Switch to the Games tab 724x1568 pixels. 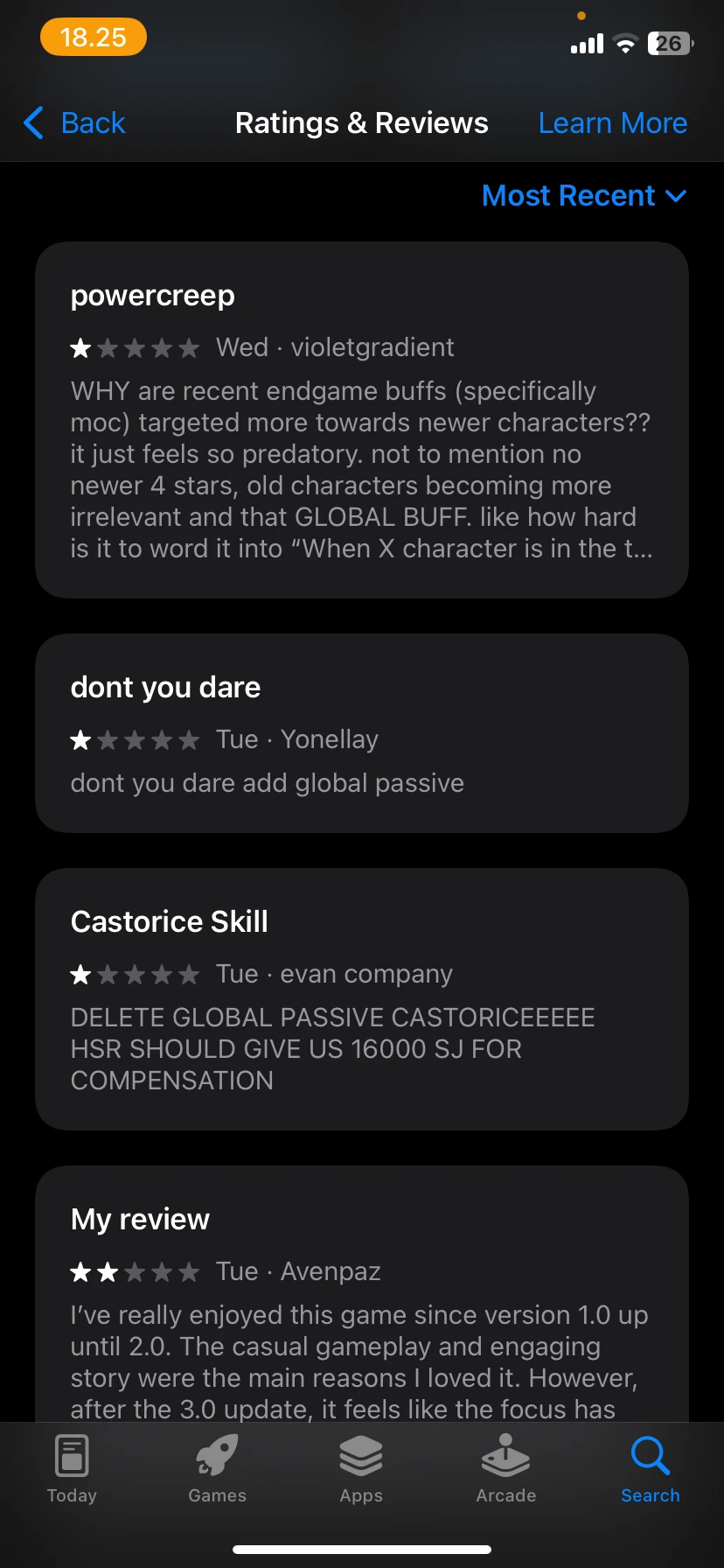coord(217,1470)
